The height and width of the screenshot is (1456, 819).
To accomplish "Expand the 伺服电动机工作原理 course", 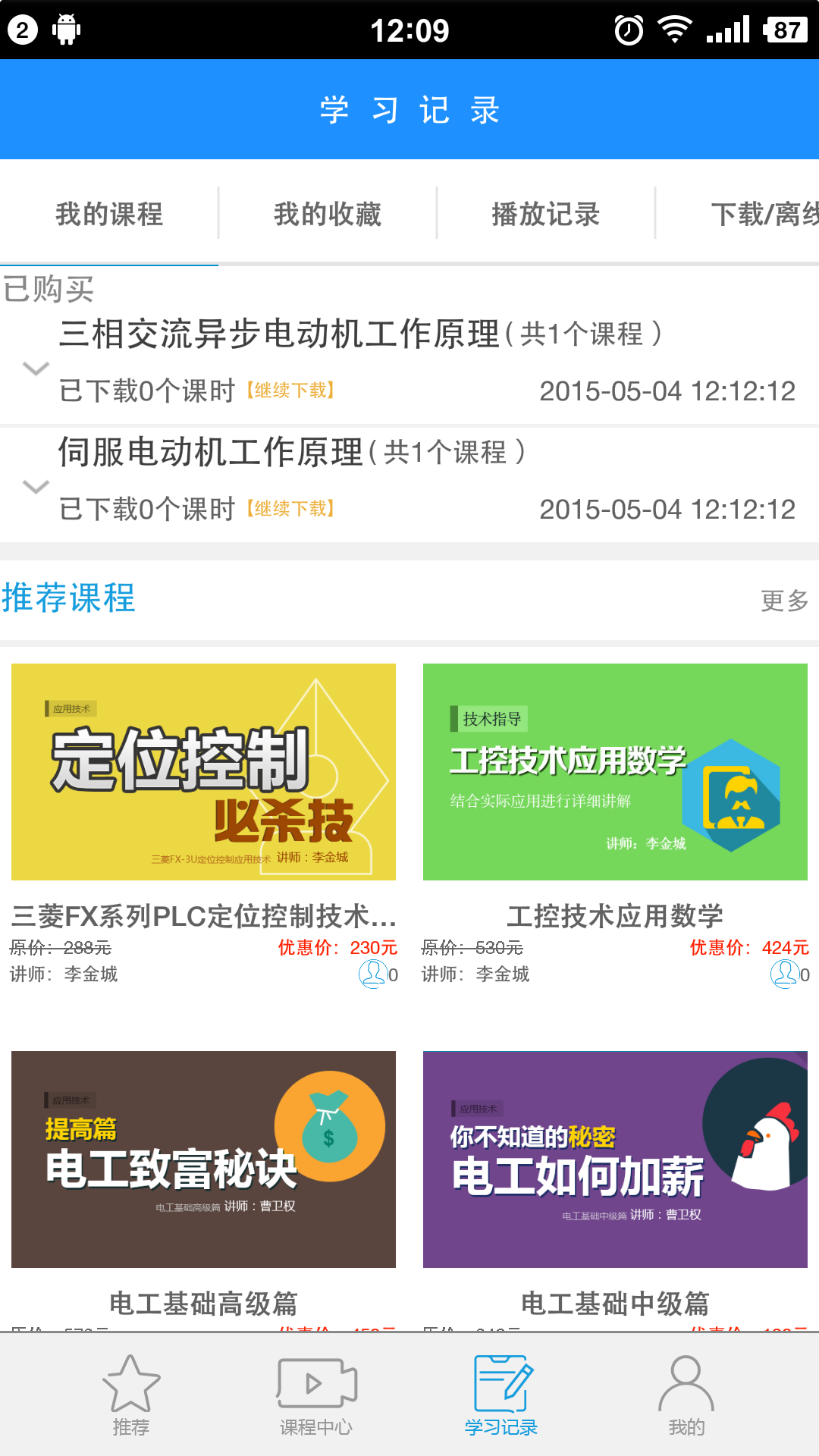I will pyautogui.click(x=36, y=487).
